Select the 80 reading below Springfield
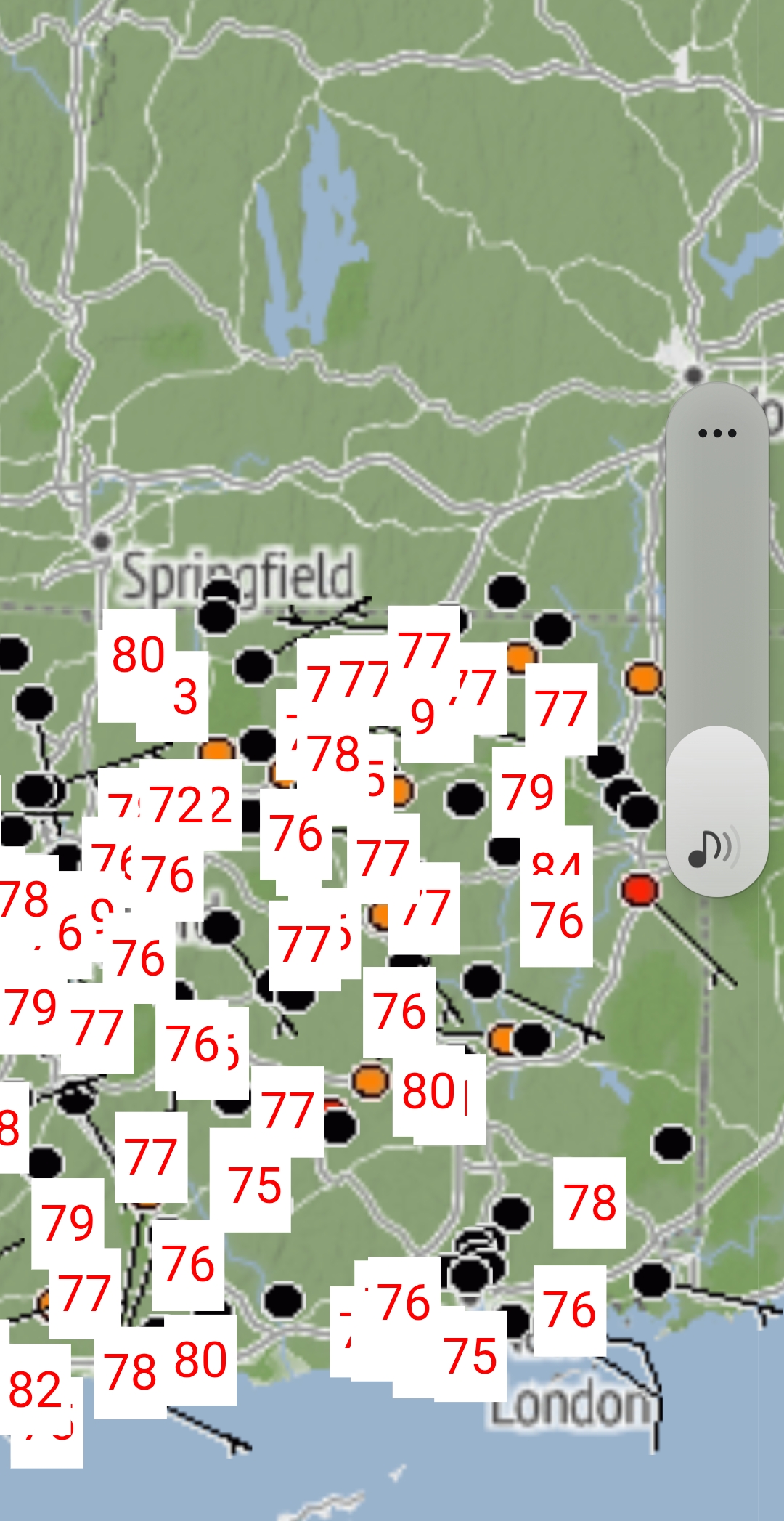This screenshot has width=784, height=1521. tap(138, 654)
